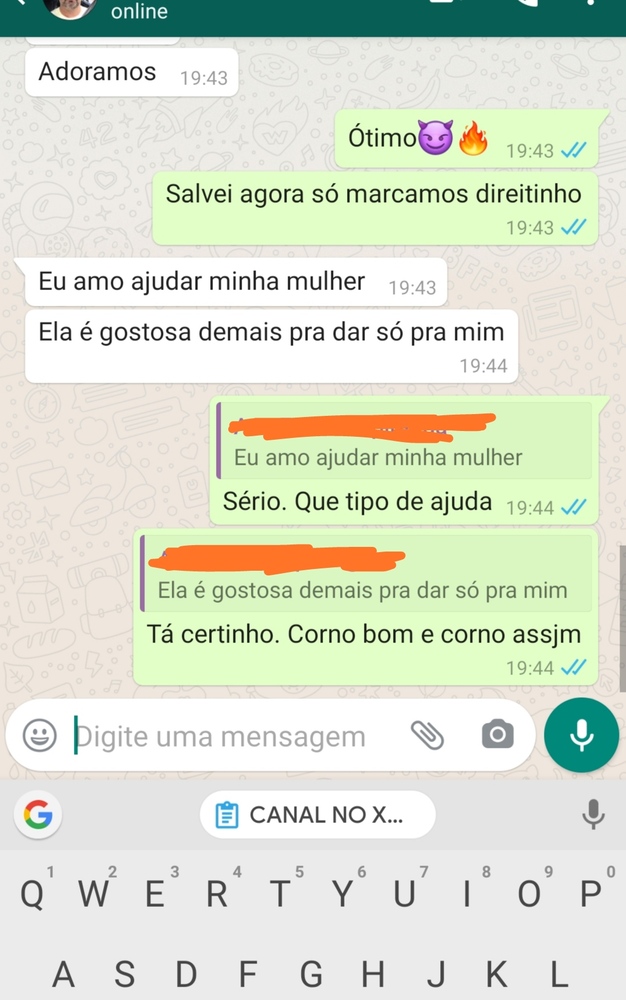Open the Google button on the keyboard
This screenshot has width=626, height=1000.
pyautogui.click(x=38, y=815)
